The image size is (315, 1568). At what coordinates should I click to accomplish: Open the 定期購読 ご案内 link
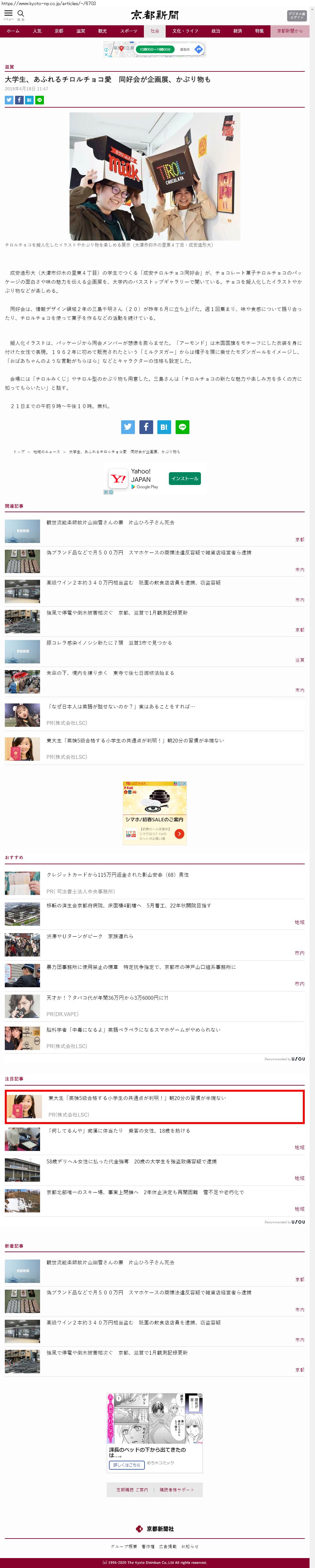(132, 1490)
